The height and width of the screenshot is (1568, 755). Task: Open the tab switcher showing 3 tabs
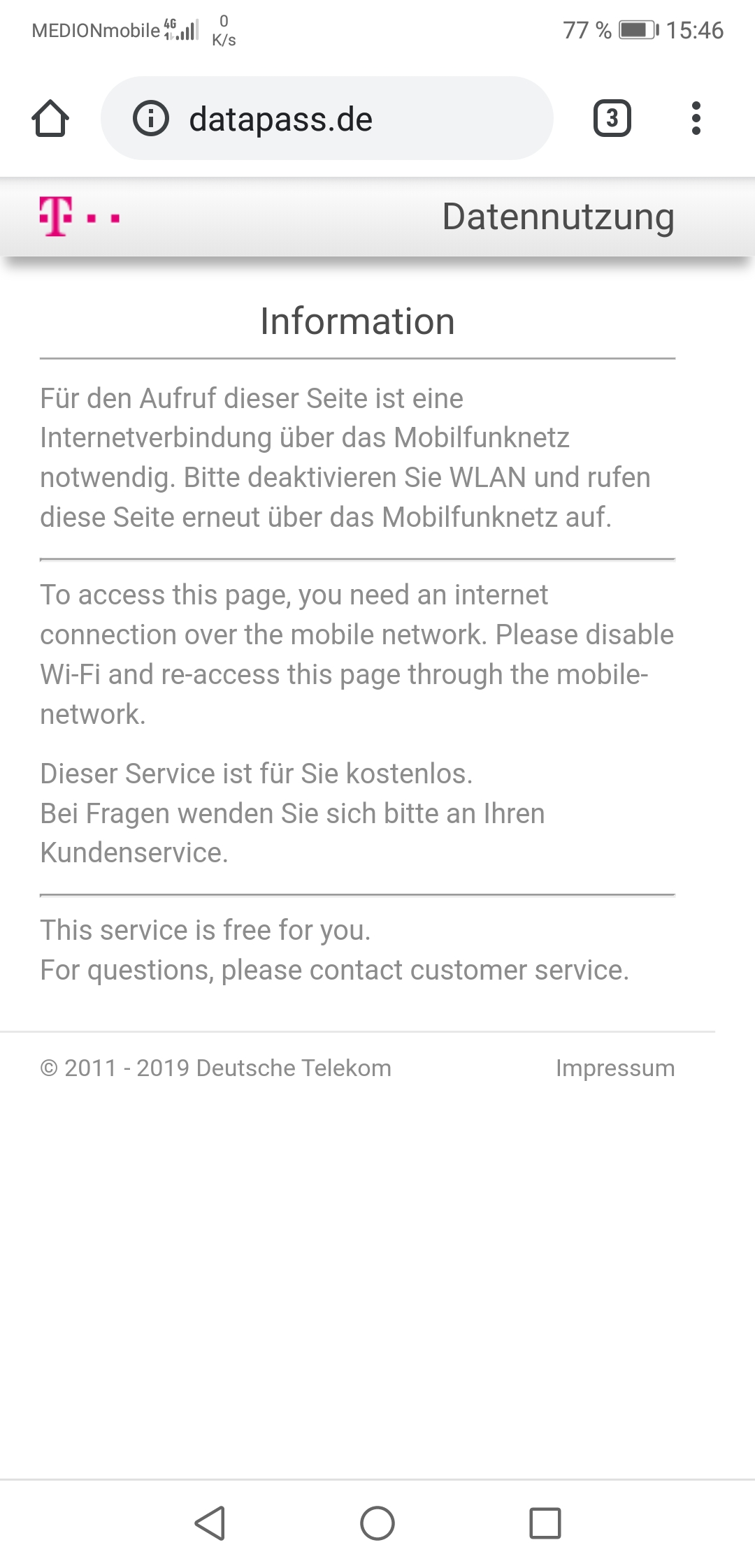coord(612,118)
